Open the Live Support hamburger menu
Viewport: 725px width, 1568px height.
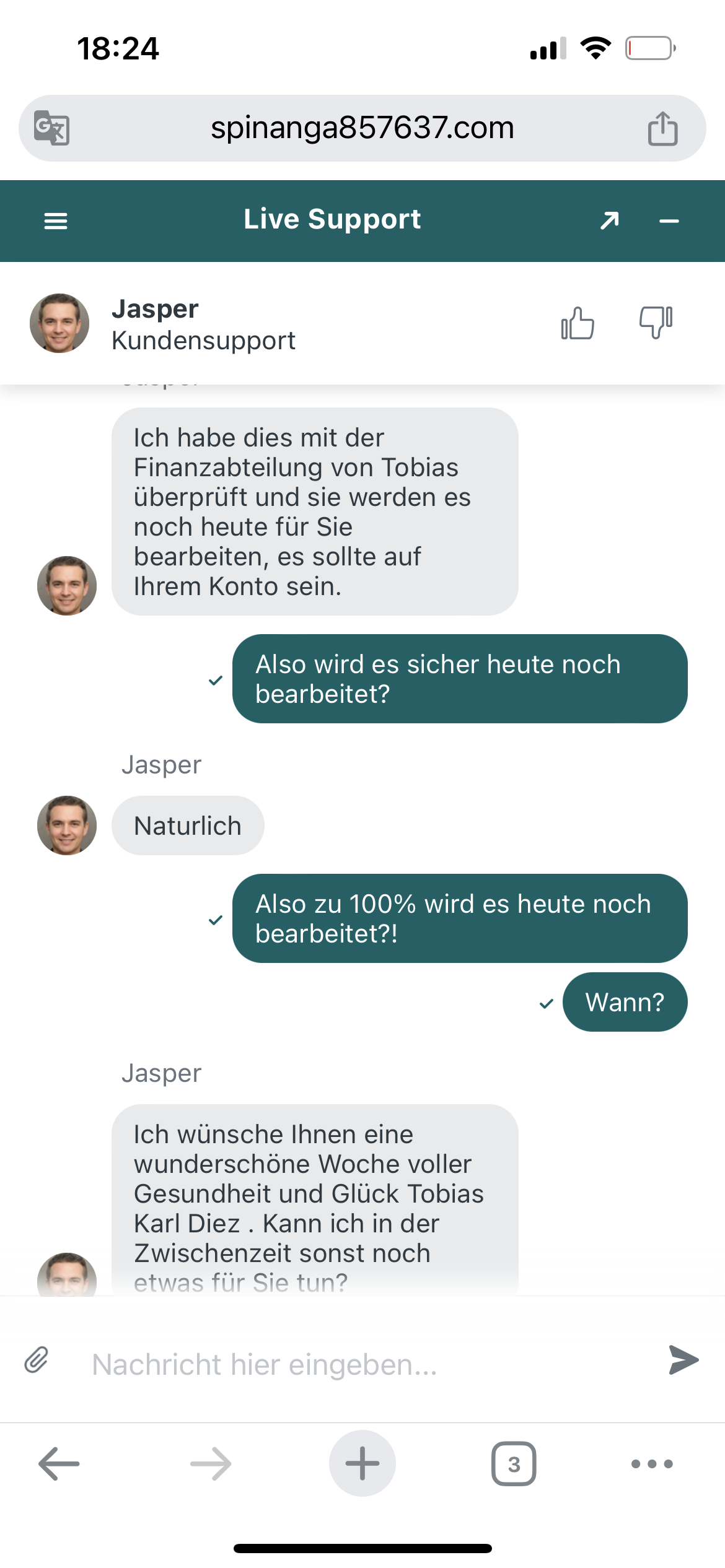pyautogui.click(x=56, y=221)
